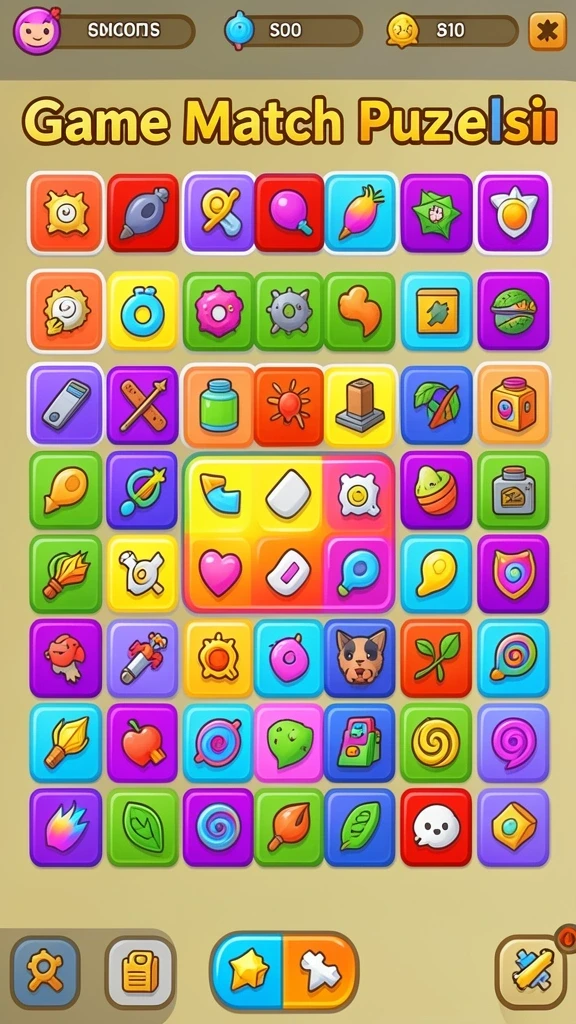
Task: Tap the pink player avatar icon
Action: click(37, 30)
